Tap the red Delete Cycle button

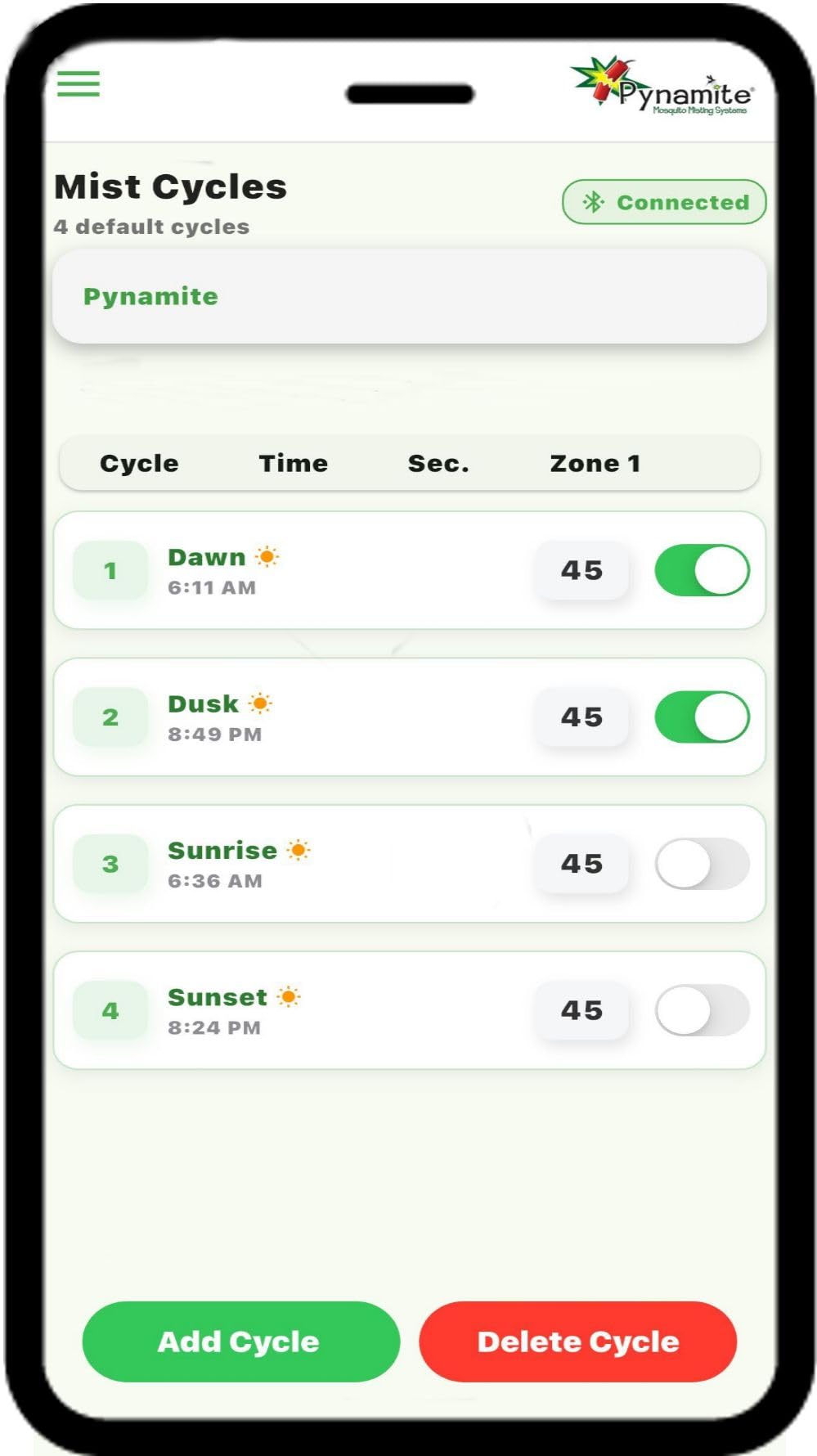578,1341
